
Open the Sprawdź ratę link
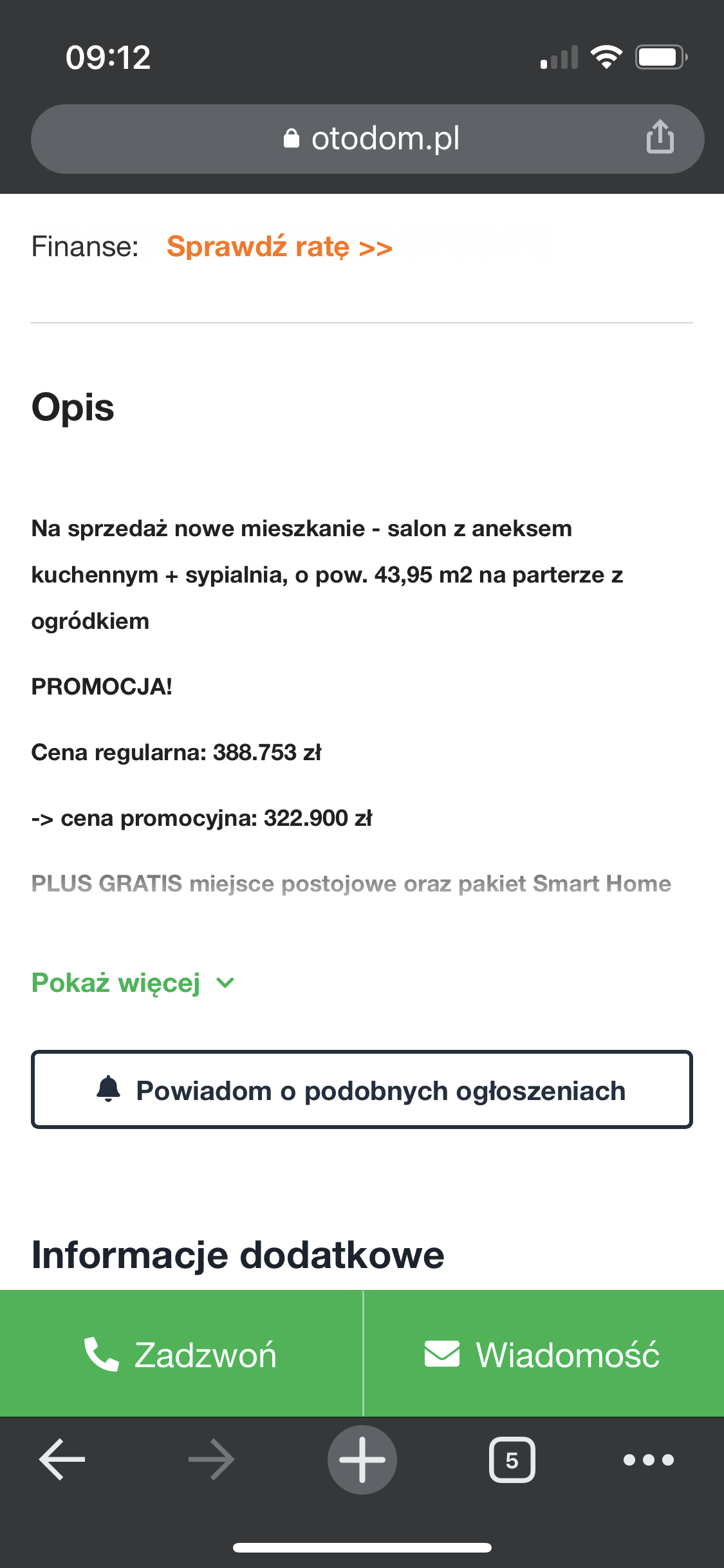pyautogui.click(x=279, y=247)
